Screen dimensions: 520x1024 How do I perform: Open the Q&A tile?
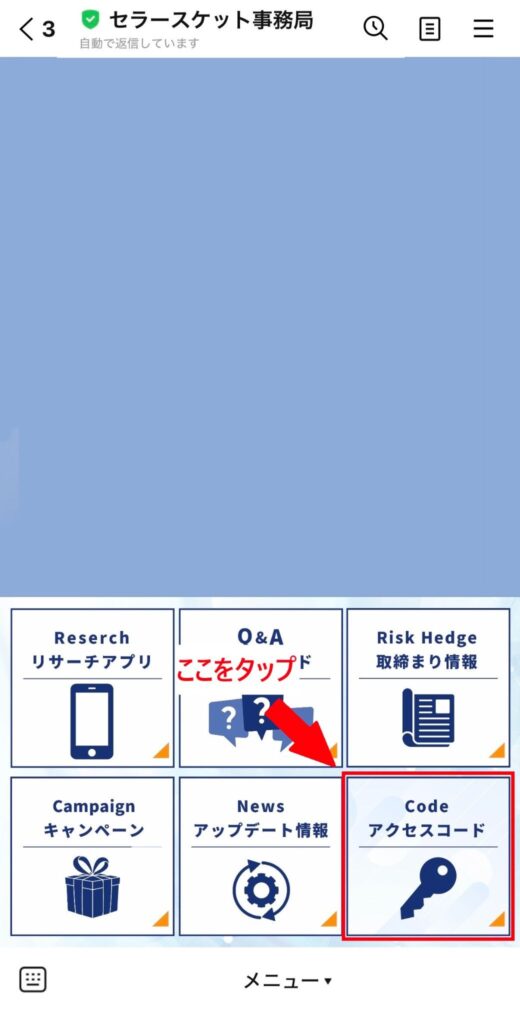click(261, 688)
